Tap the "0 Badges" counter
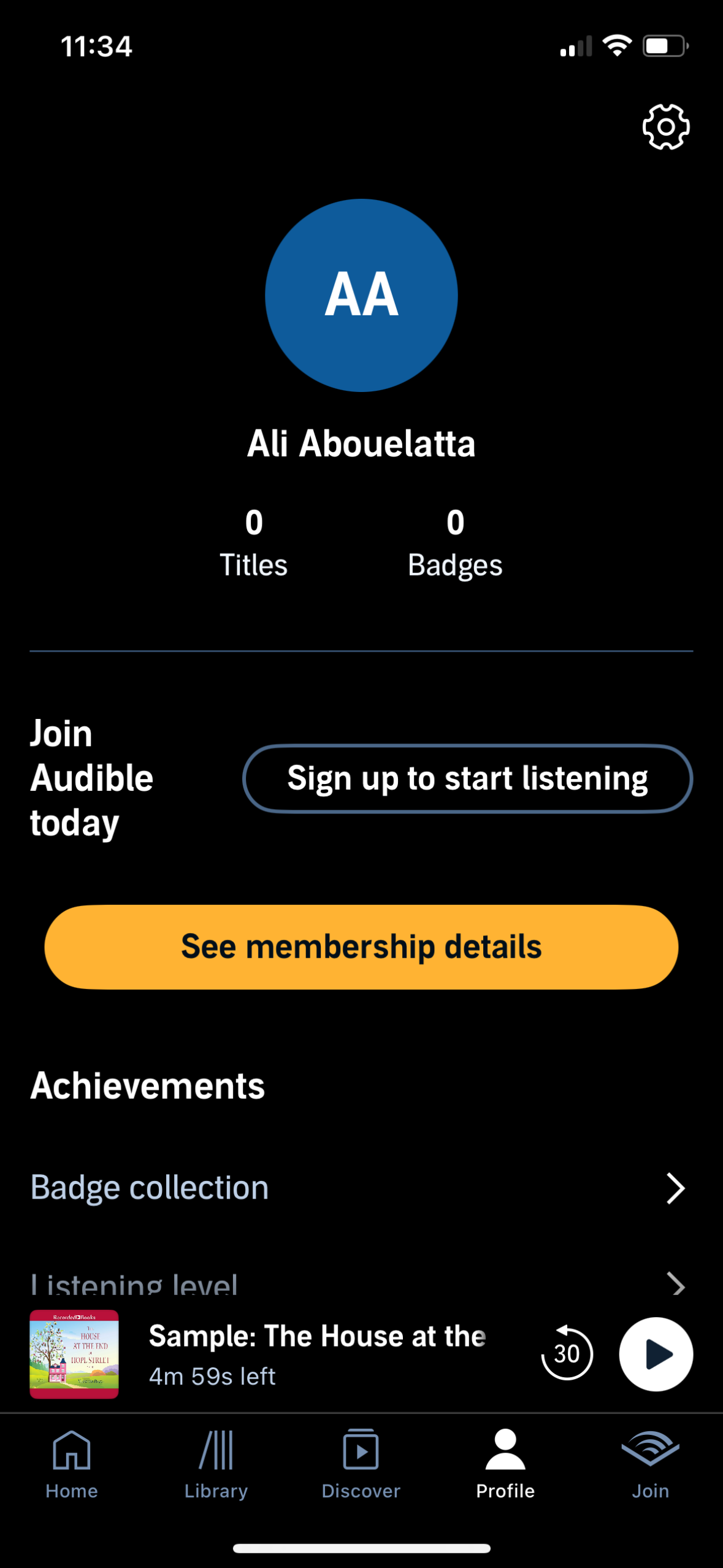This screenshot has height=1568, width=723. click(x=455, y=542)
